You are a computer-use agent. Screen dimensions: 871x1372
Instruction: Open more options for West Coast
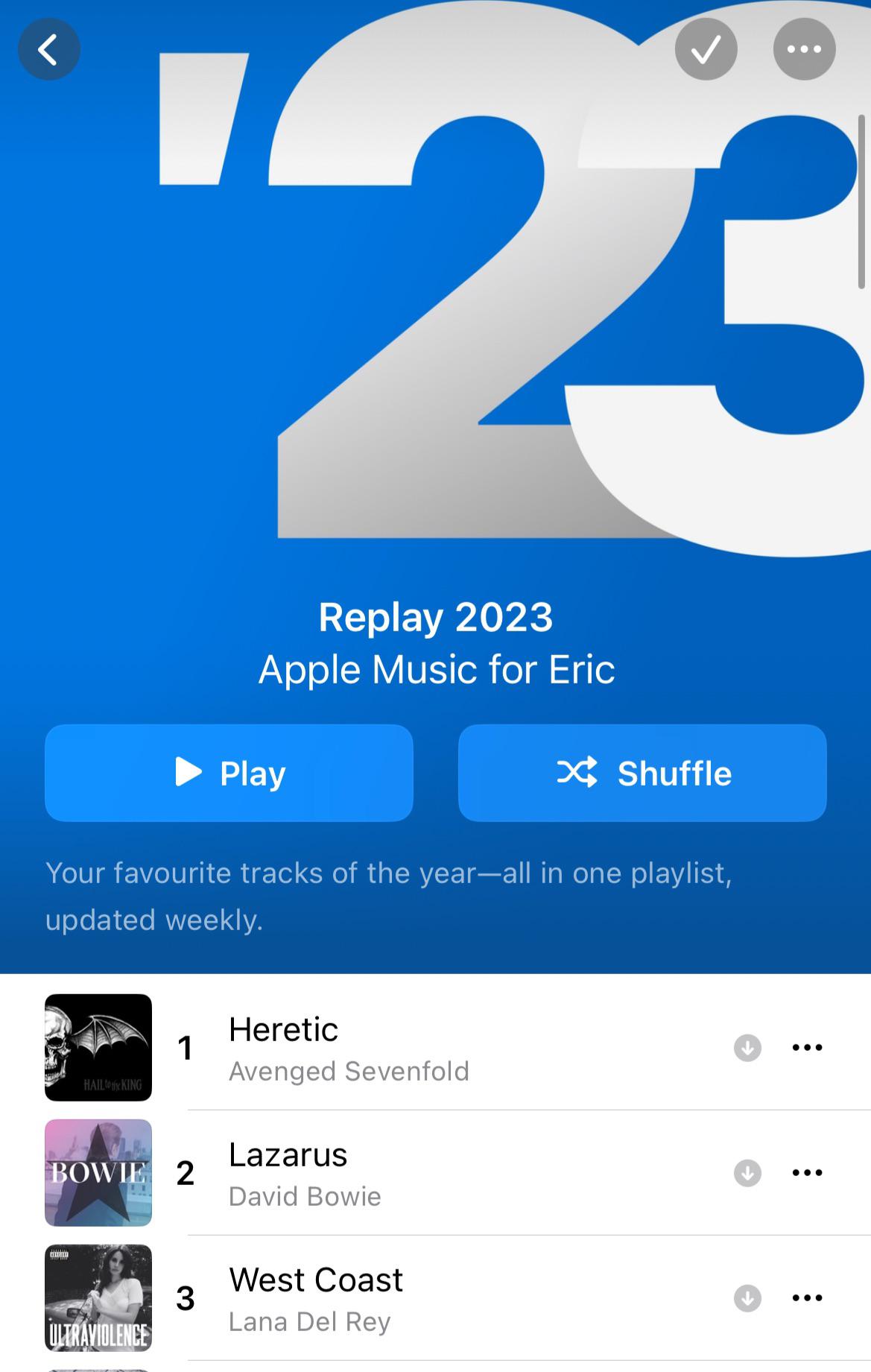[807, 1297]
